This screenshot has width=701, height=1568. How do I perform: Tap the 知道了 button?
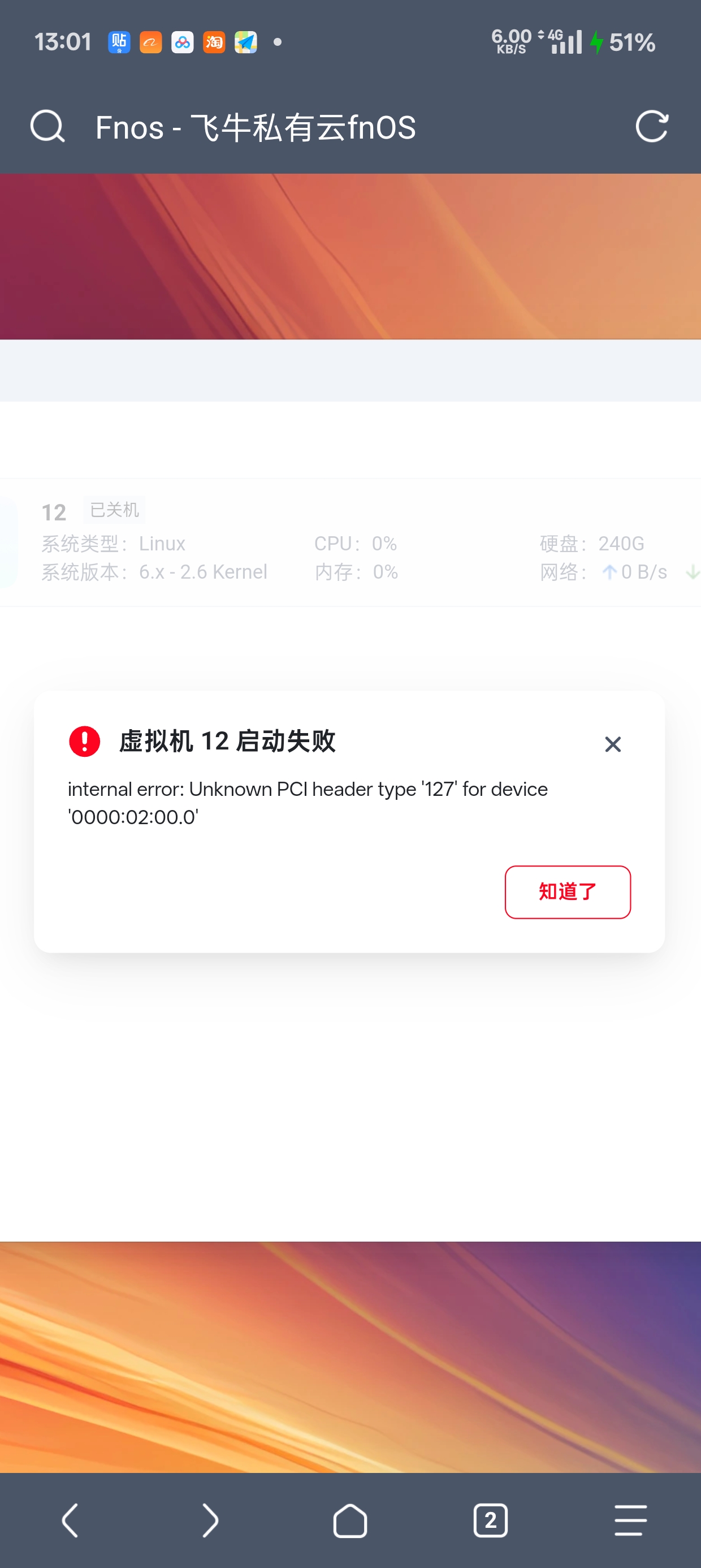(x=567, y=891)
